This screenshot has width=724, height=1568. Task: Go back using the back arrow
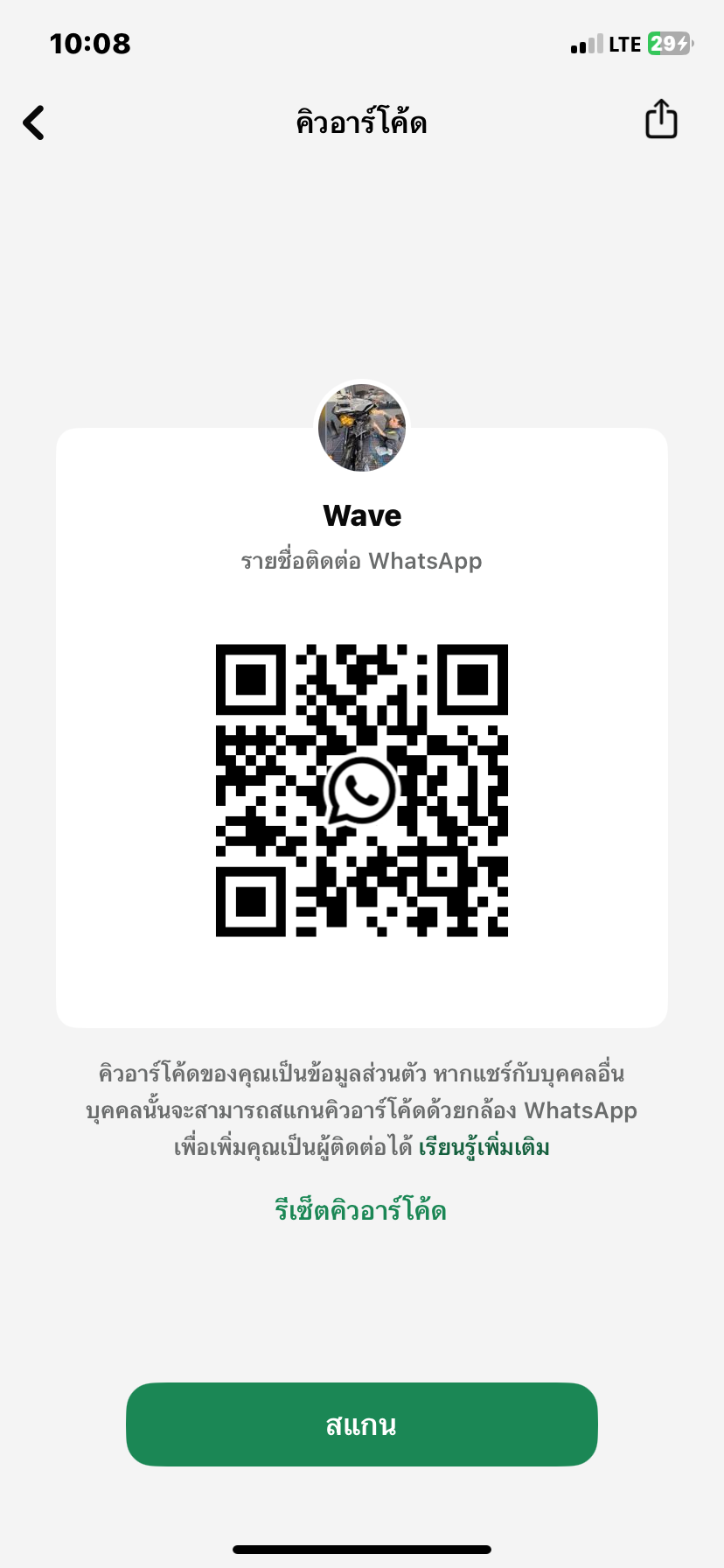click(x=33, y=122)
